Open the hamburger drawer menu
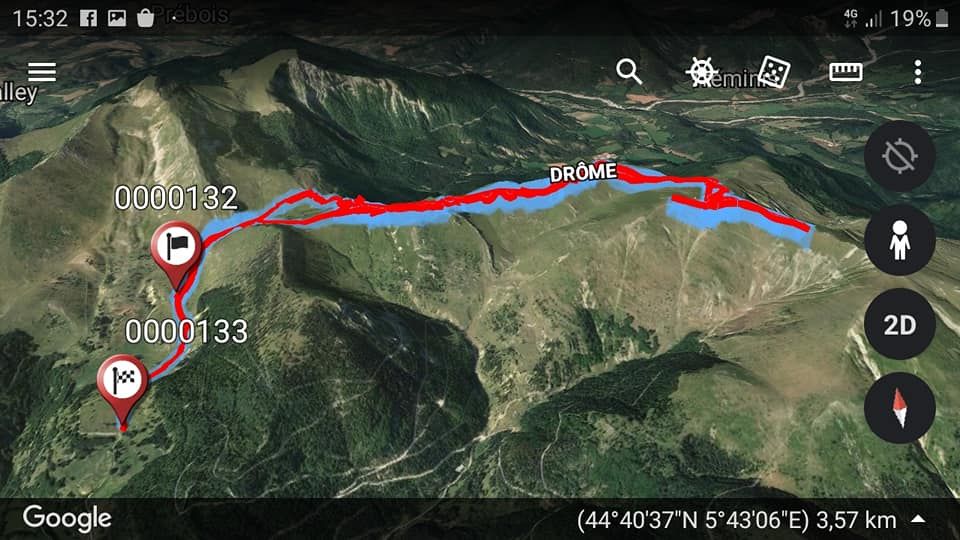Viewport: 960px width, 540px height. click(x=42, y=71)
